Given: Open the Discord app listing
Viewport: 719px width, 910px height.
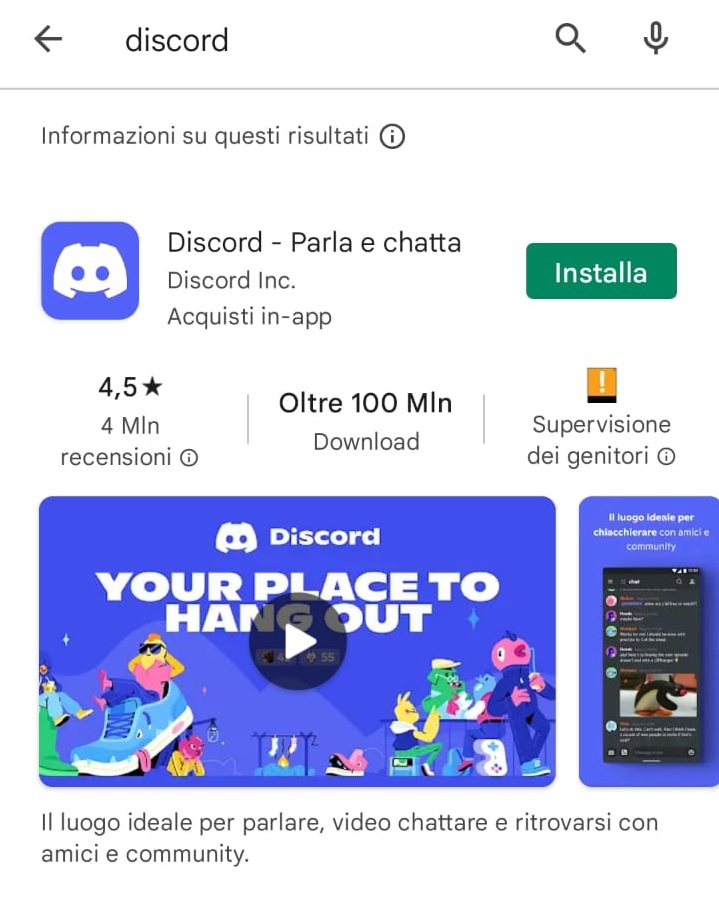Looking at the screenshot, I should pos(313,243).
